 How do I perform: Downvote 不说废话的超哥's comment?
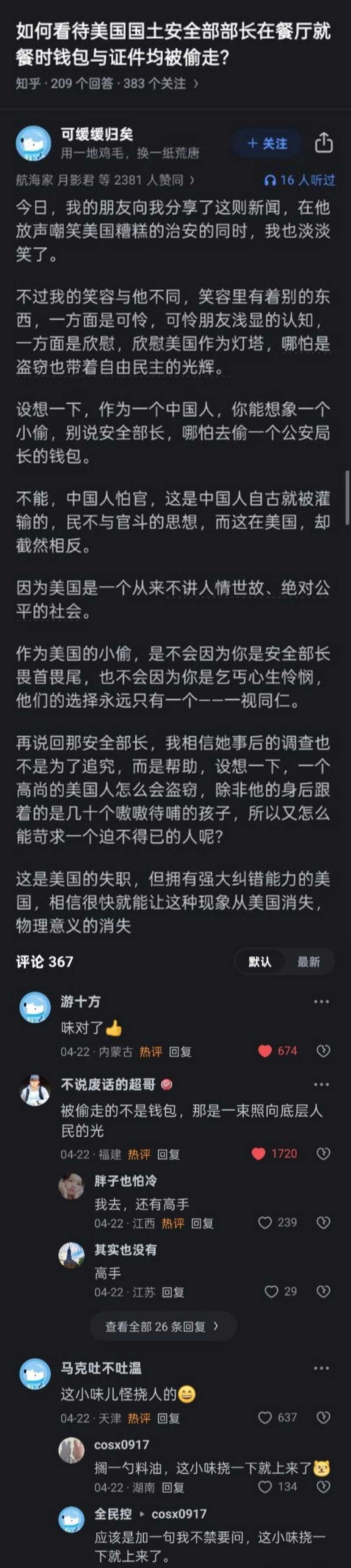point(324,1154)
